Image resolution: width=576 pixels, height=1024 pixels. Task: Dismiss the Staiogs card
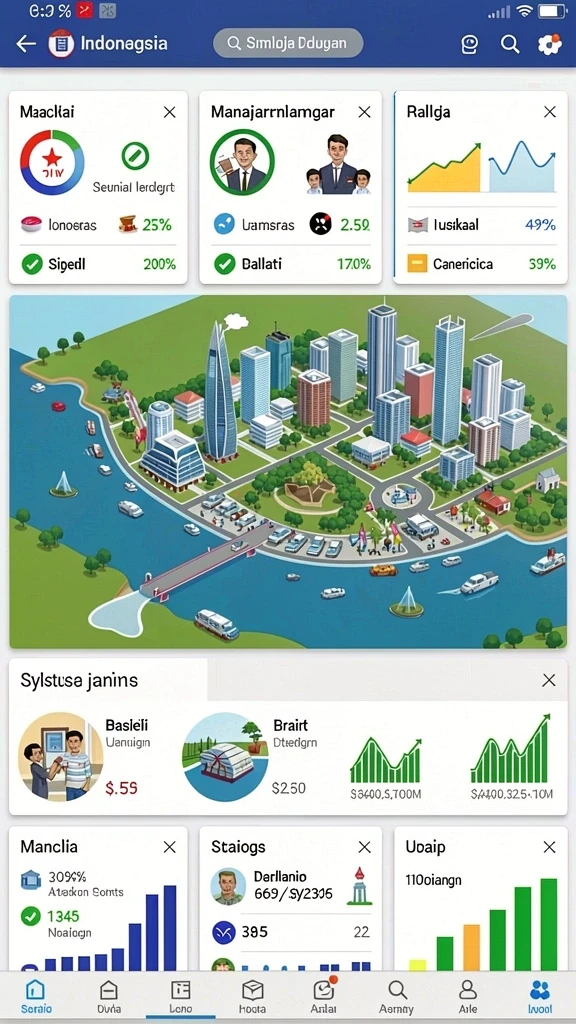[x=364, y=847]
